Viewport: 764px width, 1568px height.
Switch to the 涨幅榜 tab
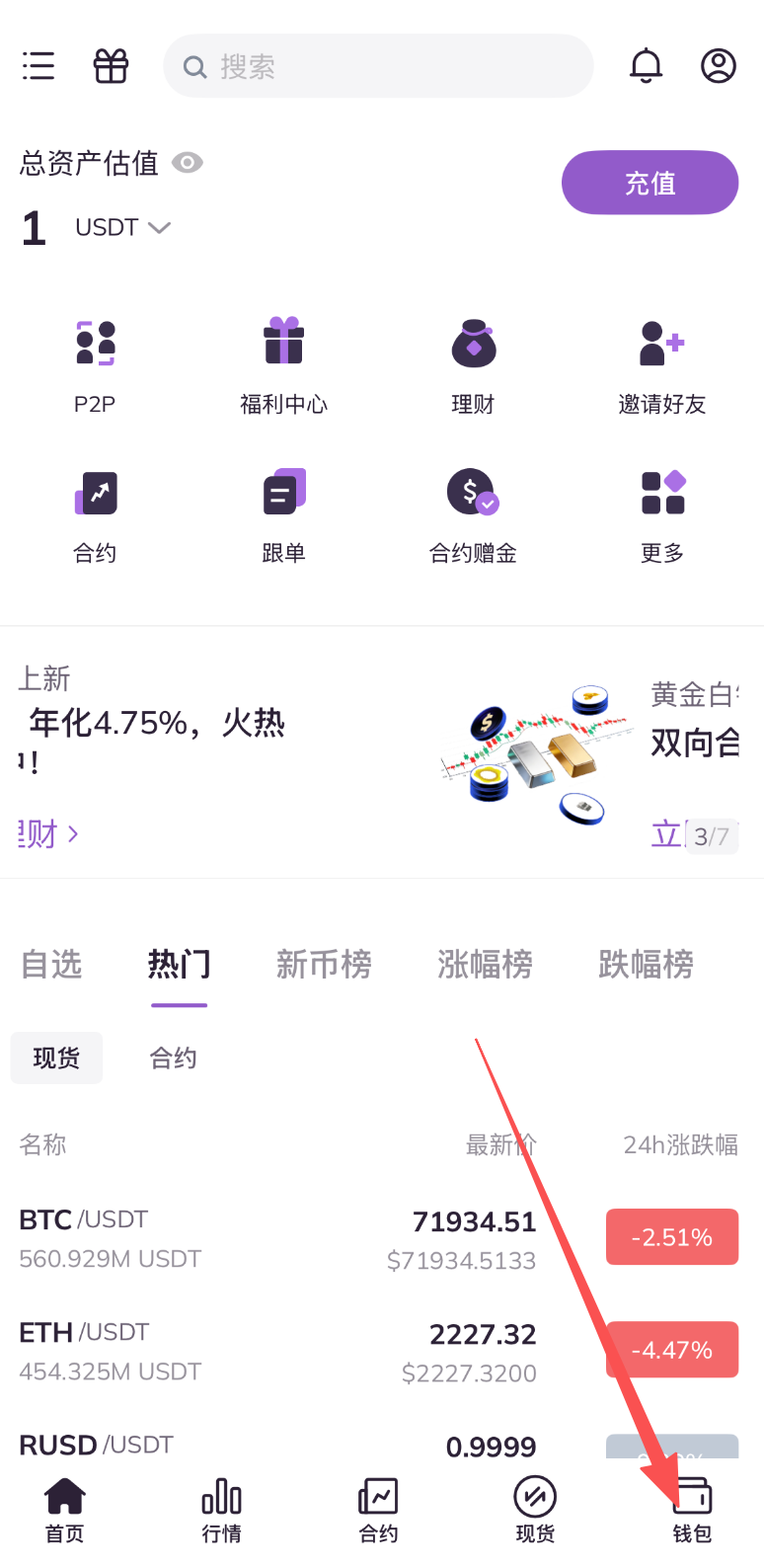(x=485, y=964)
